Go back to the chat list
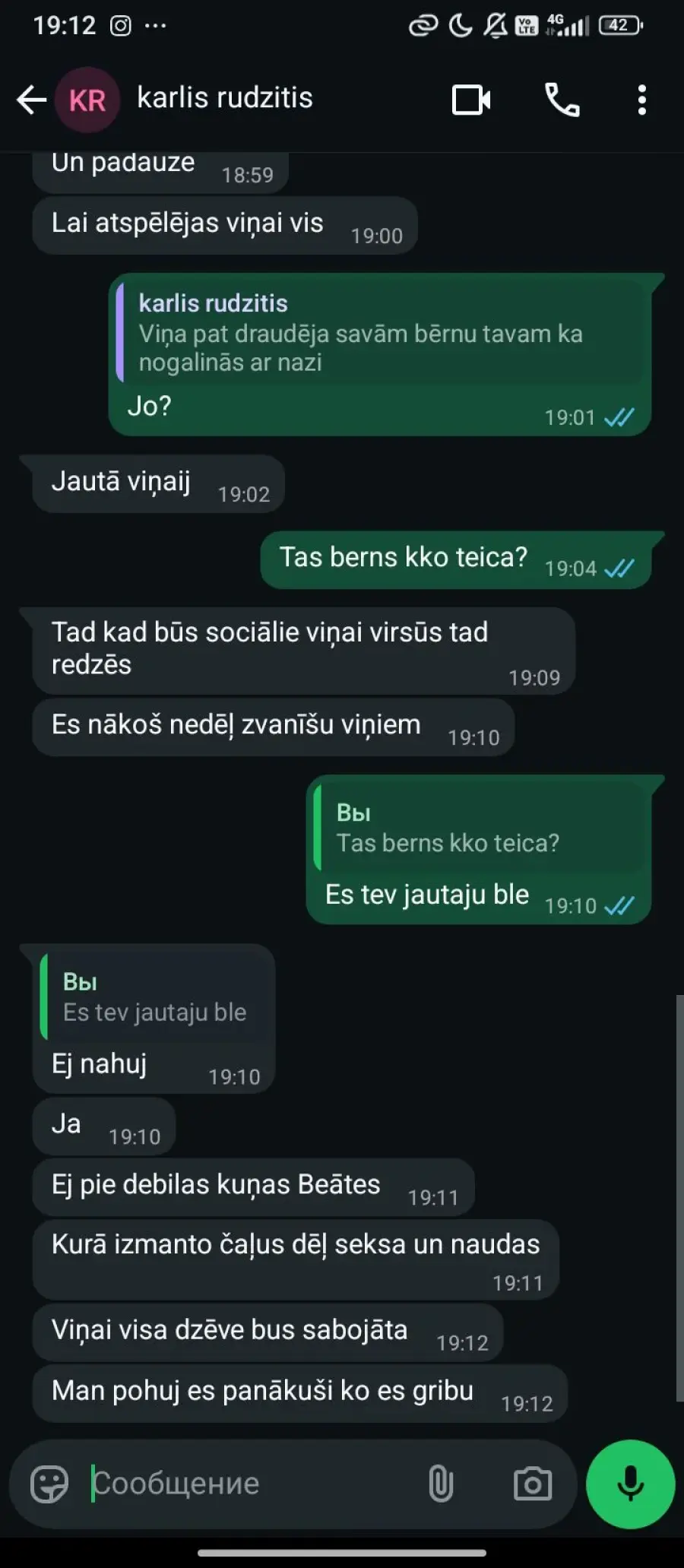684x1568 pixels. [31, 100]
